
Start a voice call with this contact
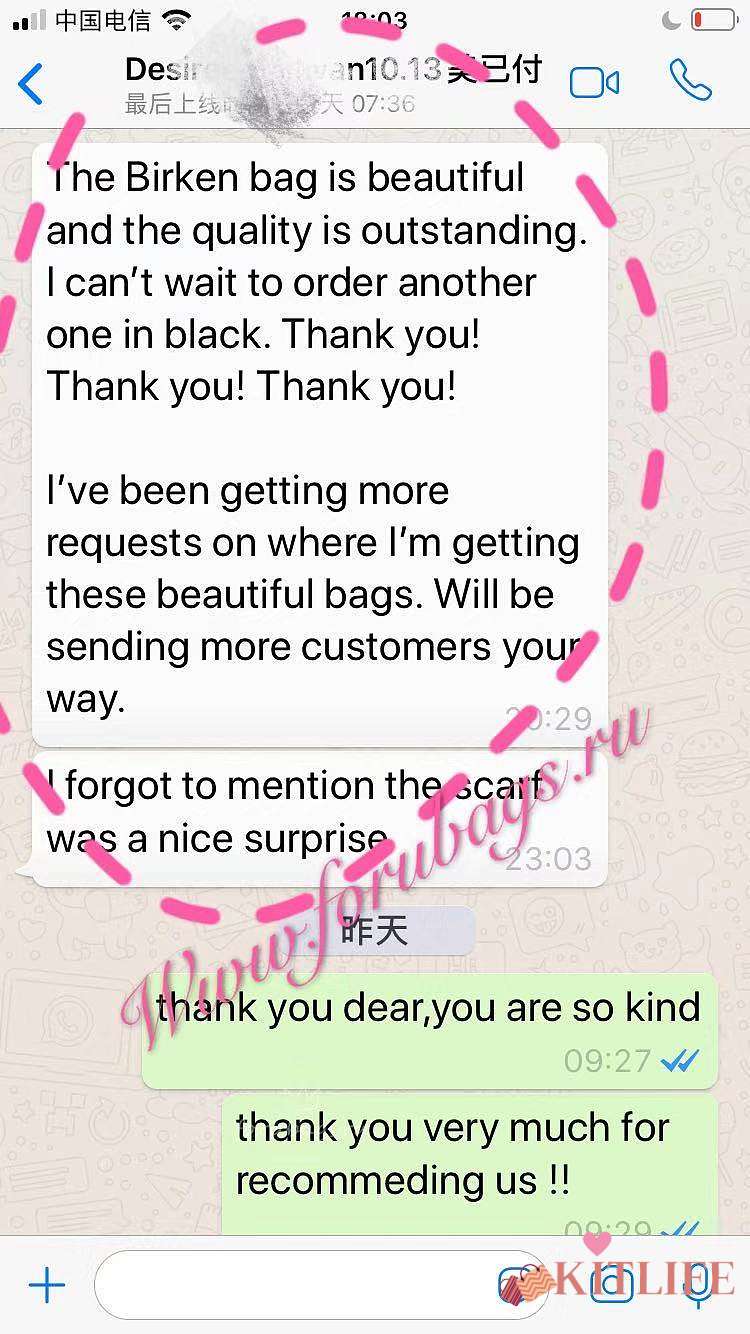pos(691,82)
